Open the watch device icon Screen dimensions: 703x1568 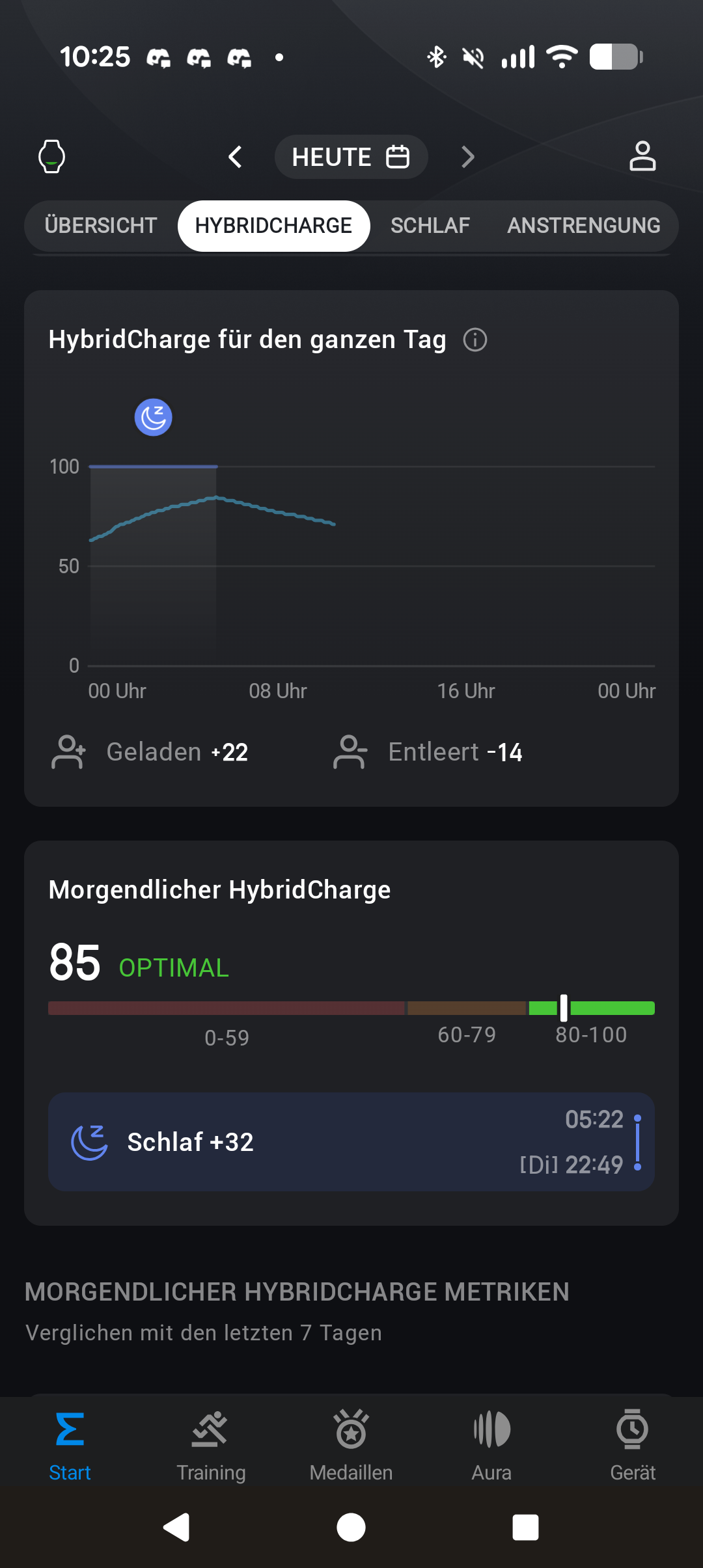tap(52, 157)
